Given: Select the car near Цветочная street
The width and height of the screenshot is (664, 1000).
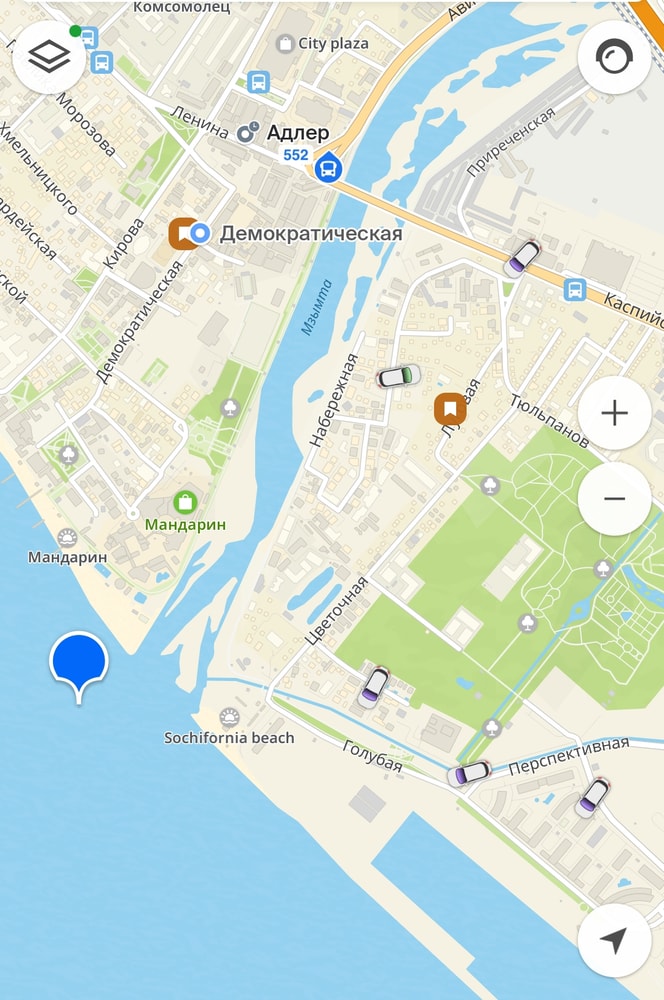Looking at the screenshot, I should tap(373, 686).
